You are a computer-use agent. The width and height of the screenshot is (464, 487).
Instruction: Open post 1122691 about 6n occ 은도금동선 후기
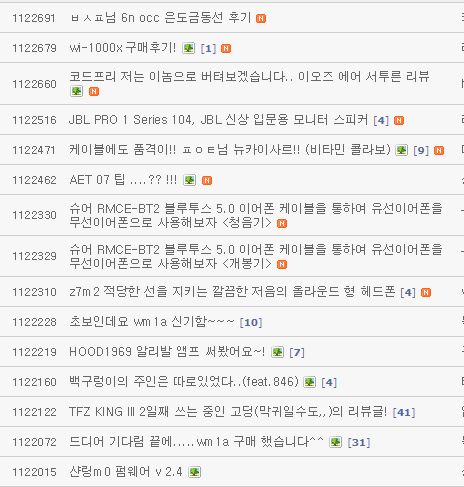click(160, 18)
